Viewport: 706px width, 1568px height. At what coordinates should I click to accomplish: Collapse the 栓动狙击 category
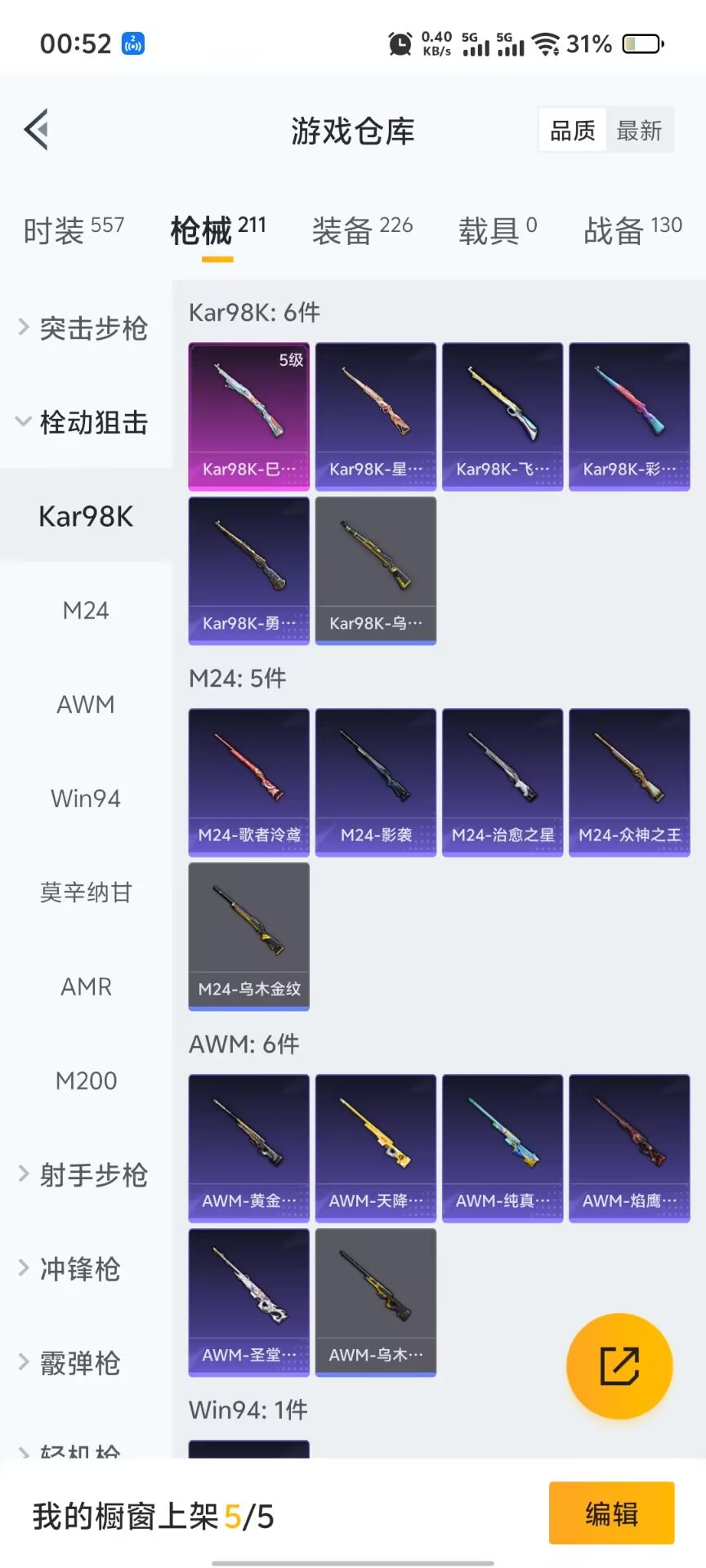coord(85,422)
